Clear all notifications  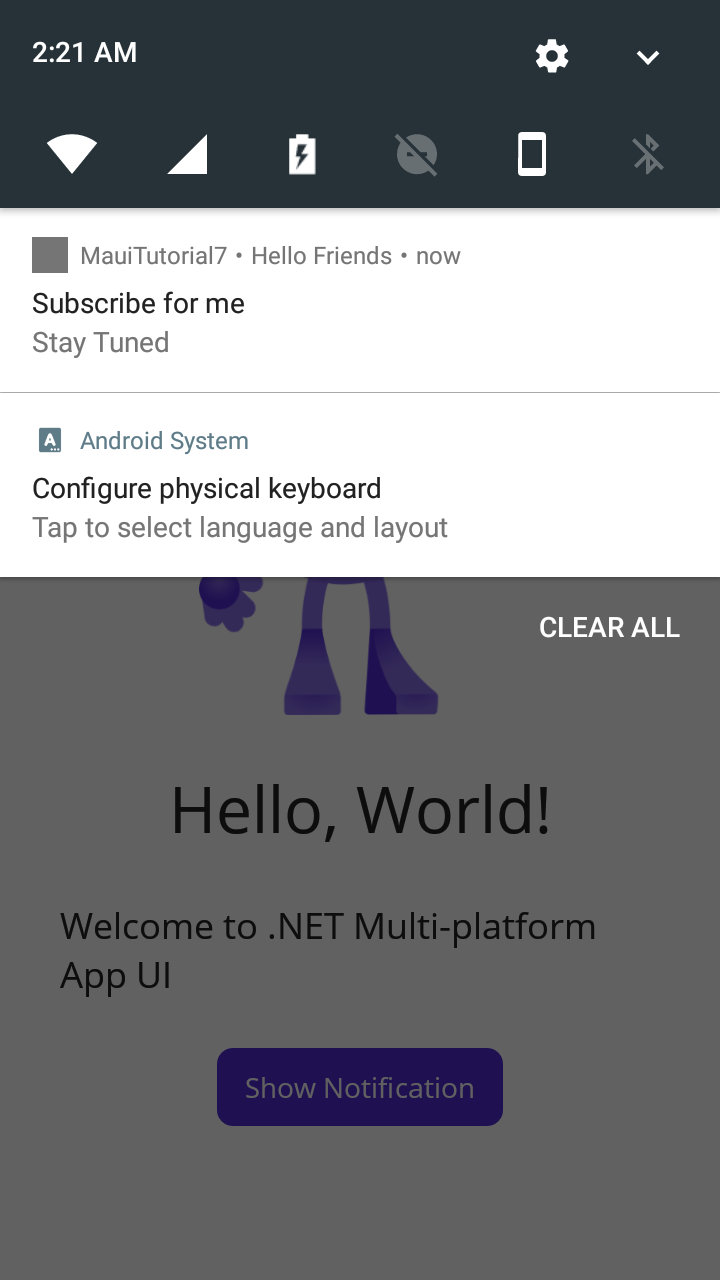[x=609, y=627]
